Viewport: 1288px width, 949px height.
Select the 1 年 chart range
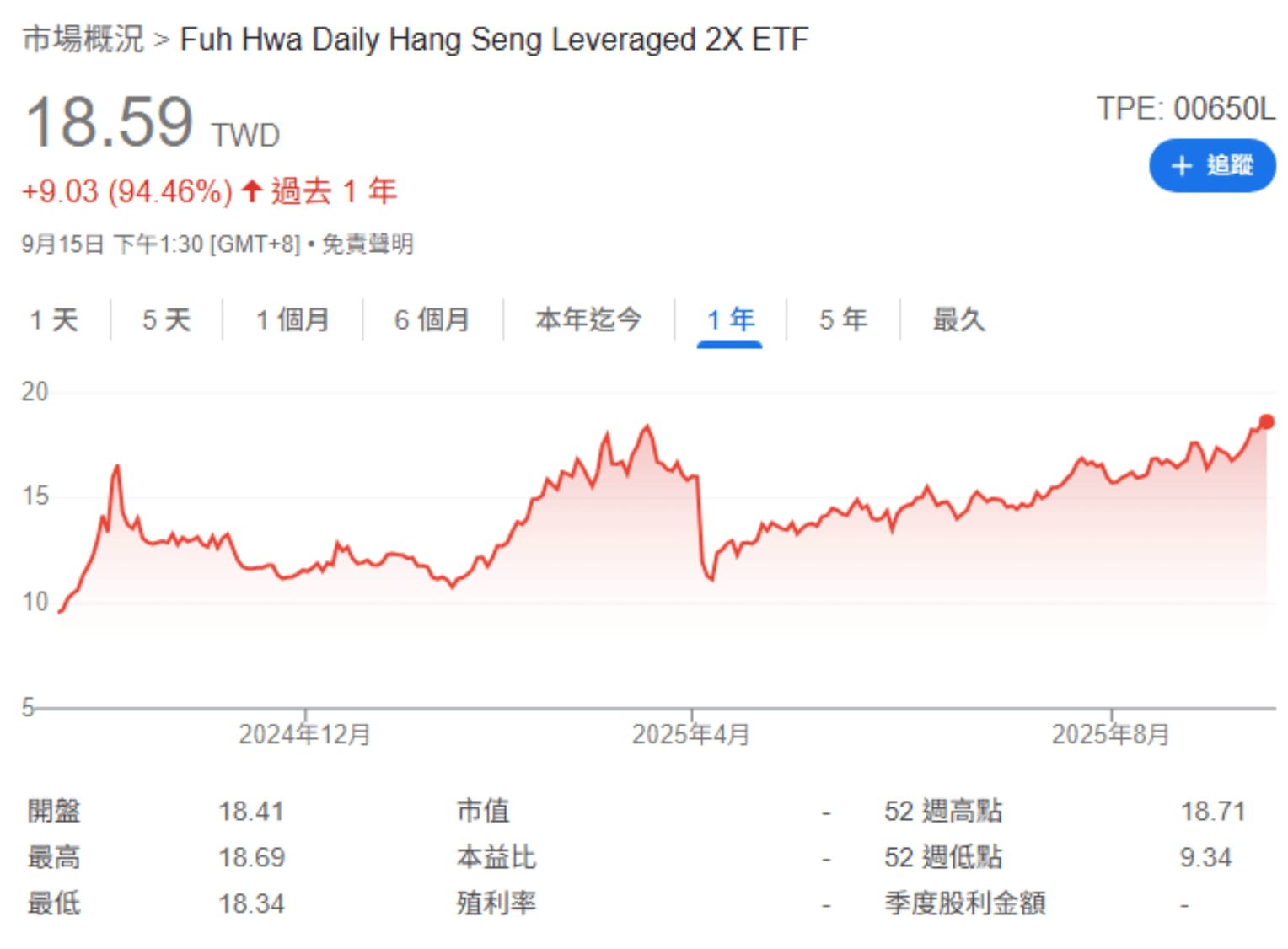730,320
